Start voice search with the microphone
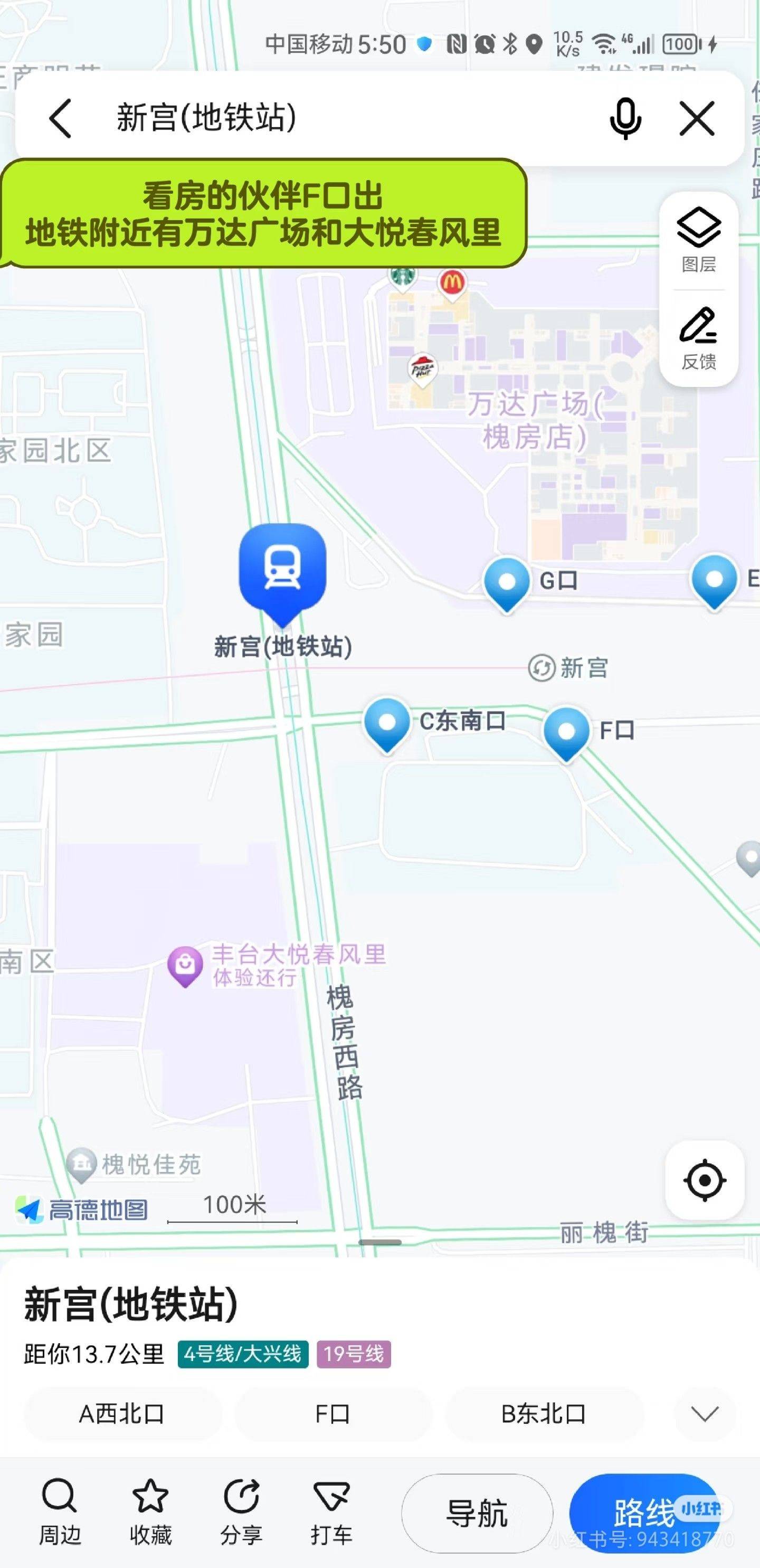This screenshot has width=760, height=1568. coord(625,118)
